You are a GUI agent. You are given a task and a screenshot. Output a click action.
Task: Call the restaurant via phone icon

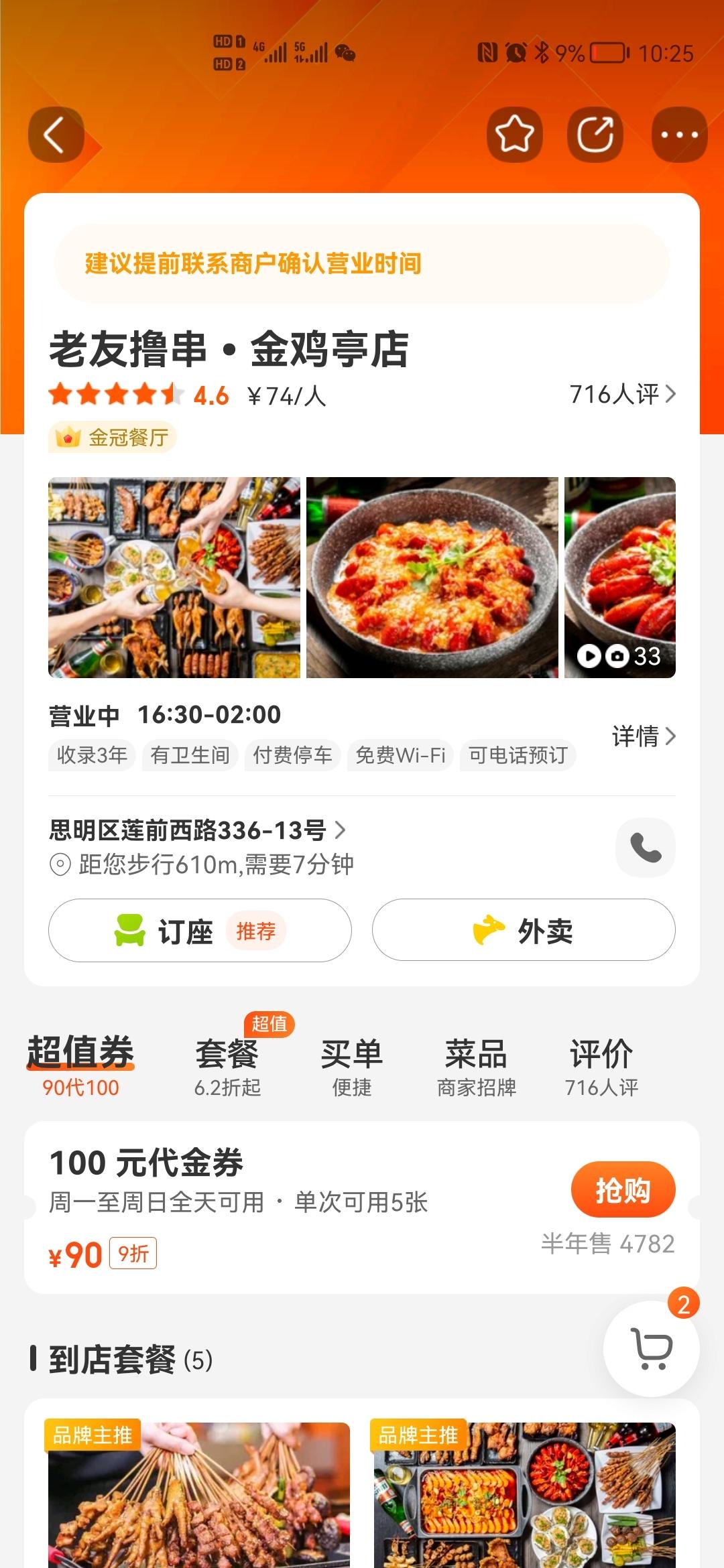click(645, 848)
